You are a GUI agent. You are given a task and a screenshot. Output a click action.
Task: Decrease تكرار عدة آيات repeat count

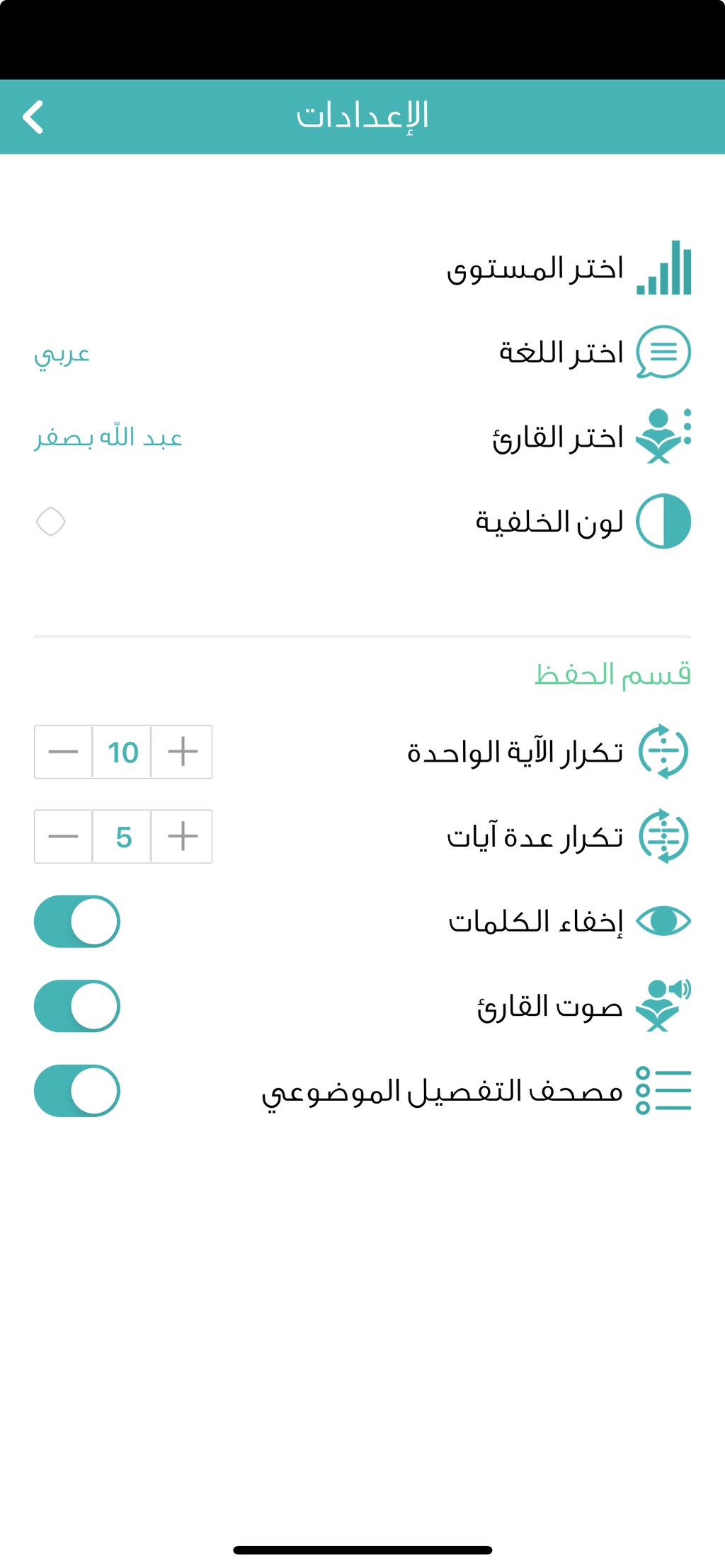63,836
